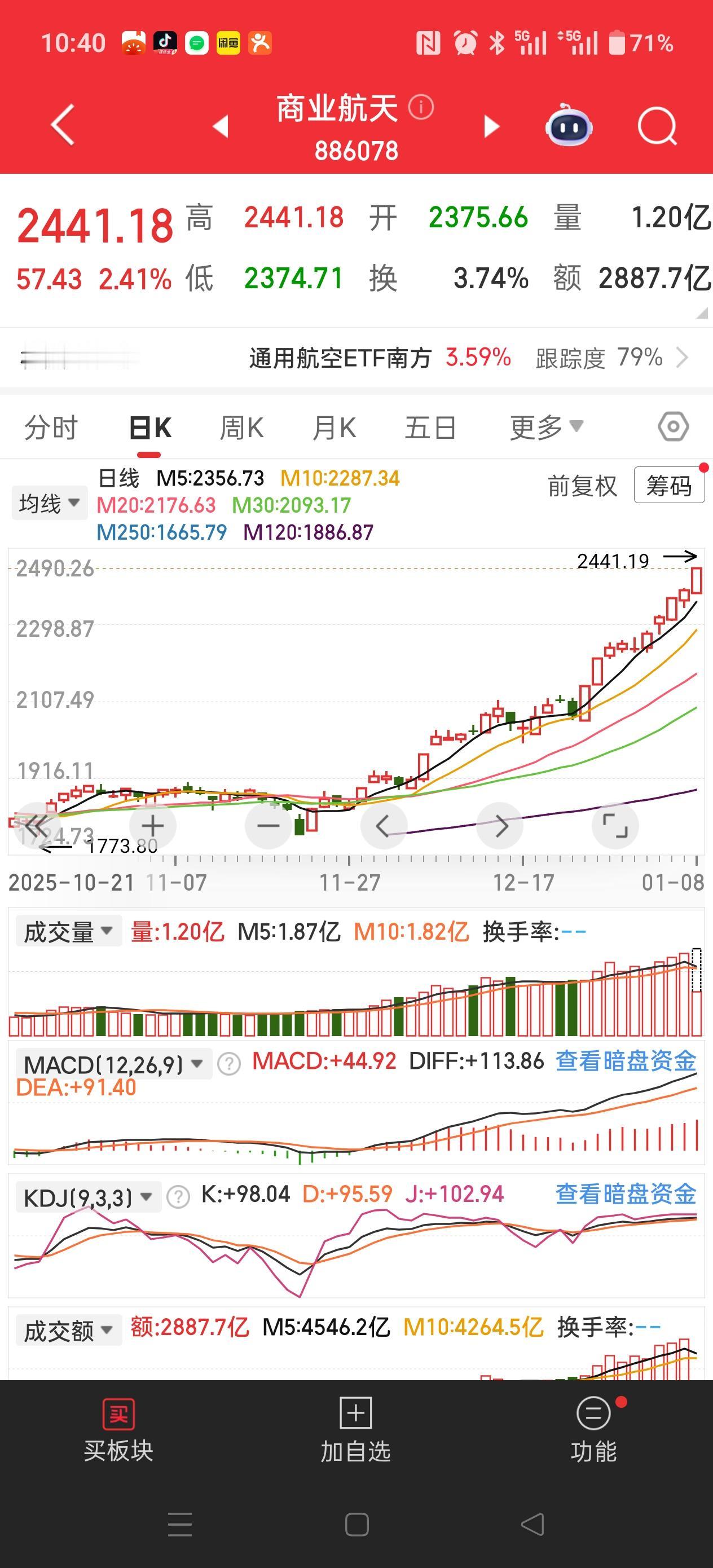
Task: Expand the K-line chart to fullscreen
Action: point(615,826)
